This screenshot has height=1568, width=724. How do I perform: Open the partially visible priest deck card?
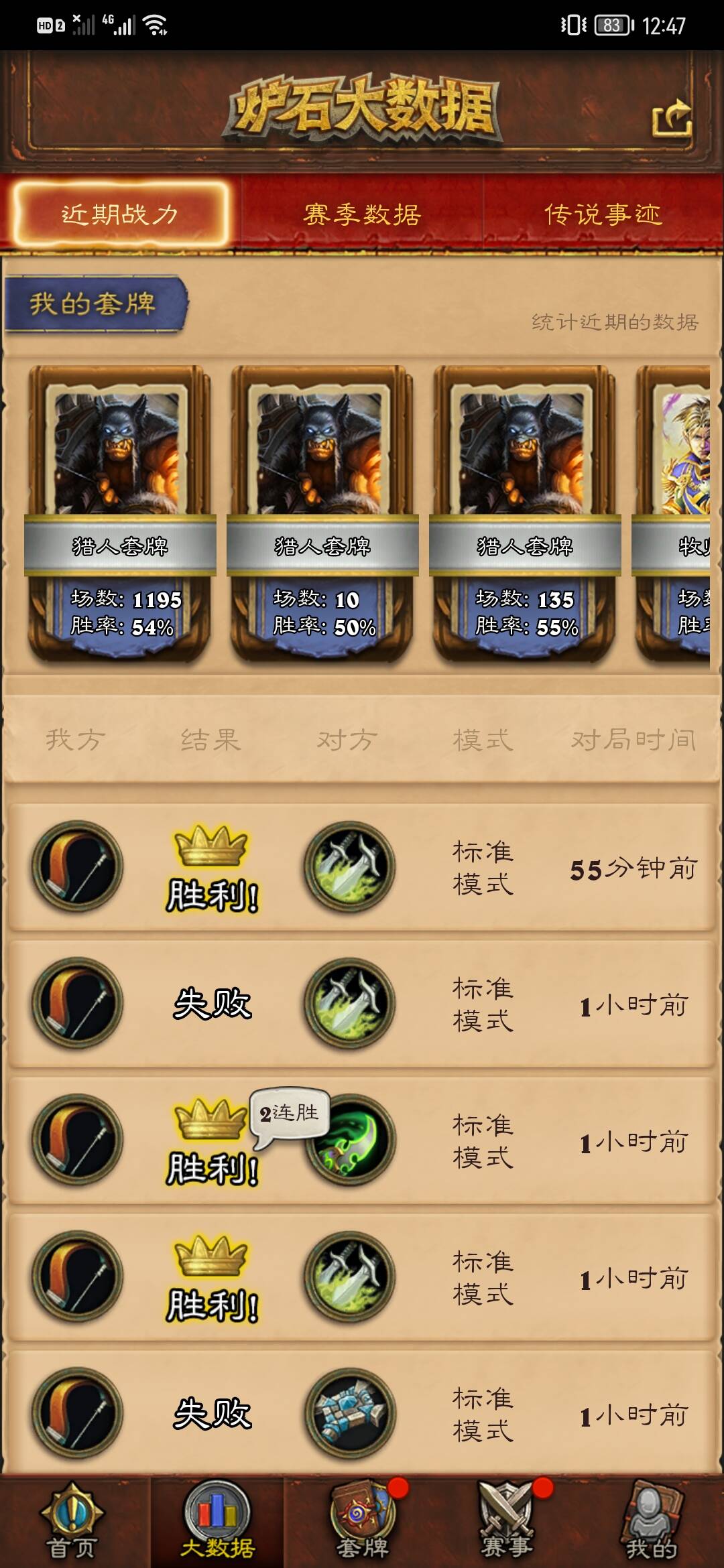coord(674,515)
